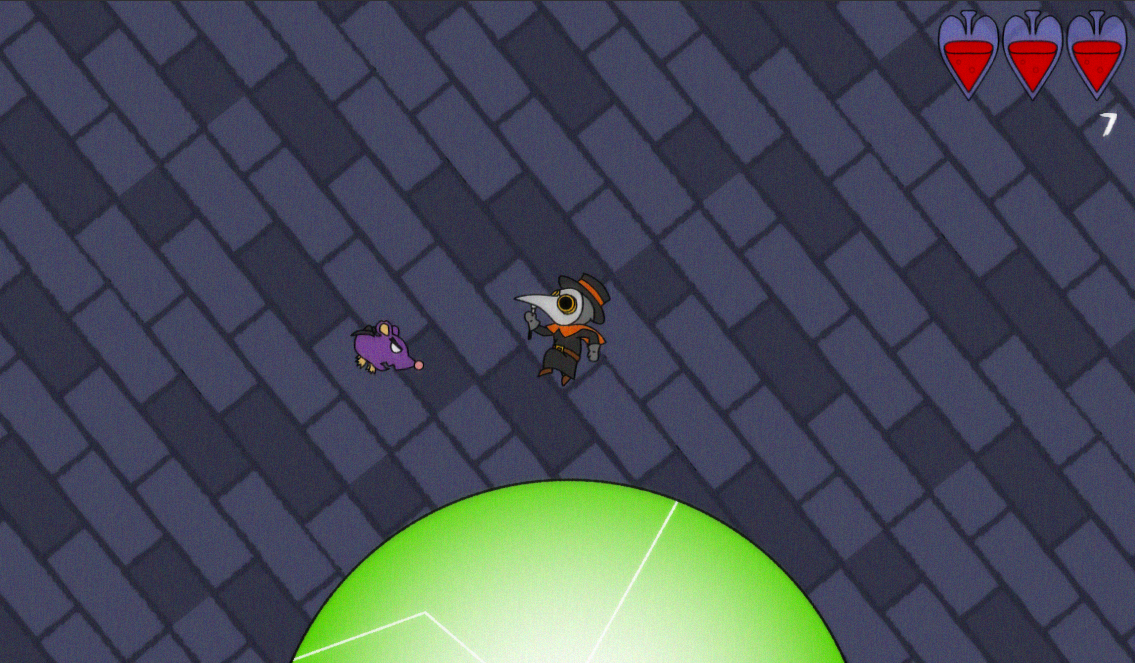Tap the purple rat enemy
Screen dimensions: 1135x663
386,348
